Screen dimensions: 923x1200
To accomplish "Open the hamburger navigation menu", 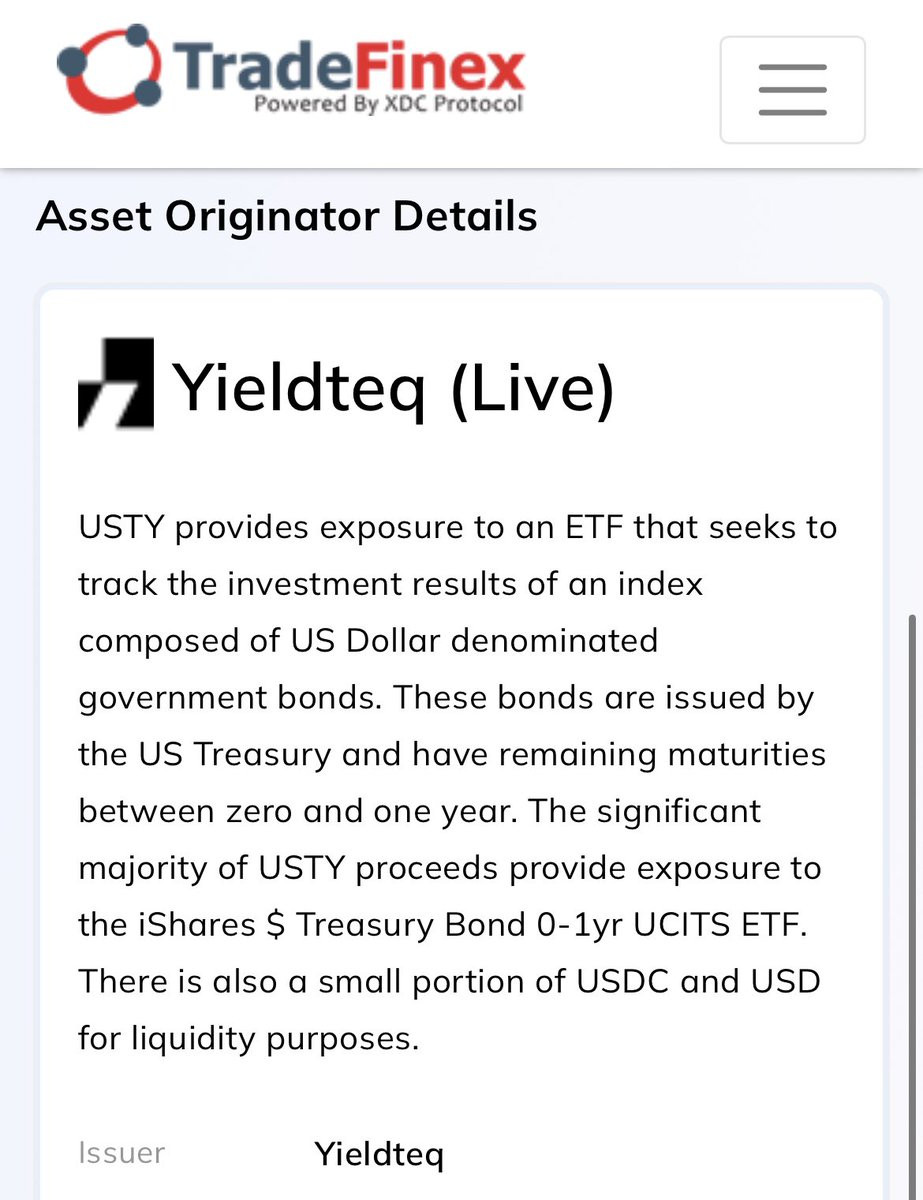I will coord(792,90).
